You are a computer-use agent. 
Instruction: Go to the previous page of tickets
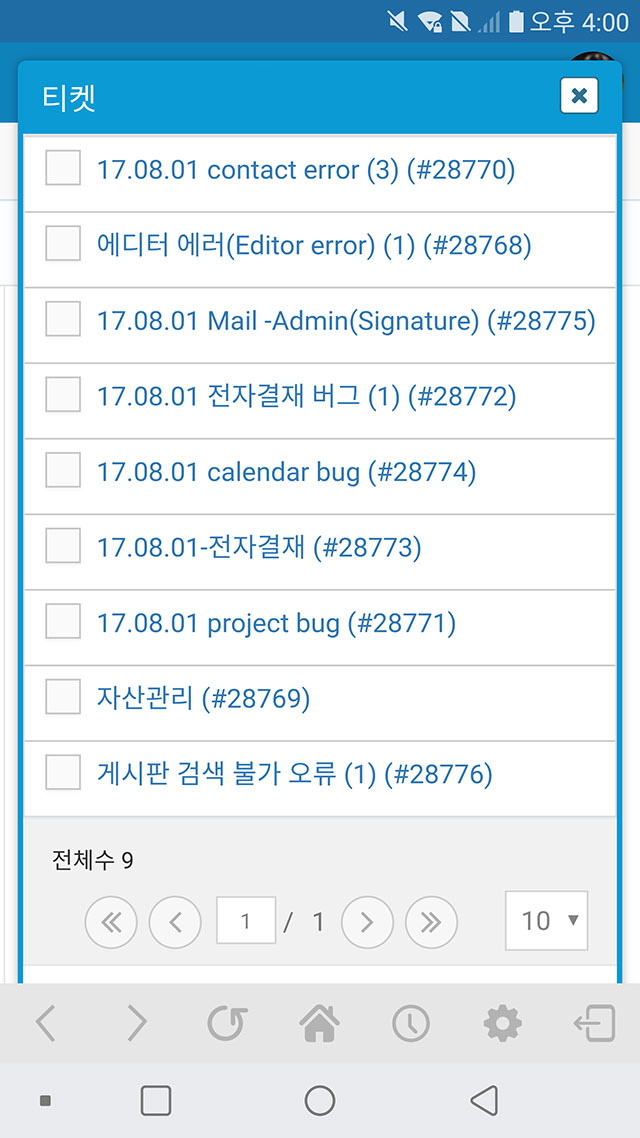pyautogui.click(x=175, y=922)
